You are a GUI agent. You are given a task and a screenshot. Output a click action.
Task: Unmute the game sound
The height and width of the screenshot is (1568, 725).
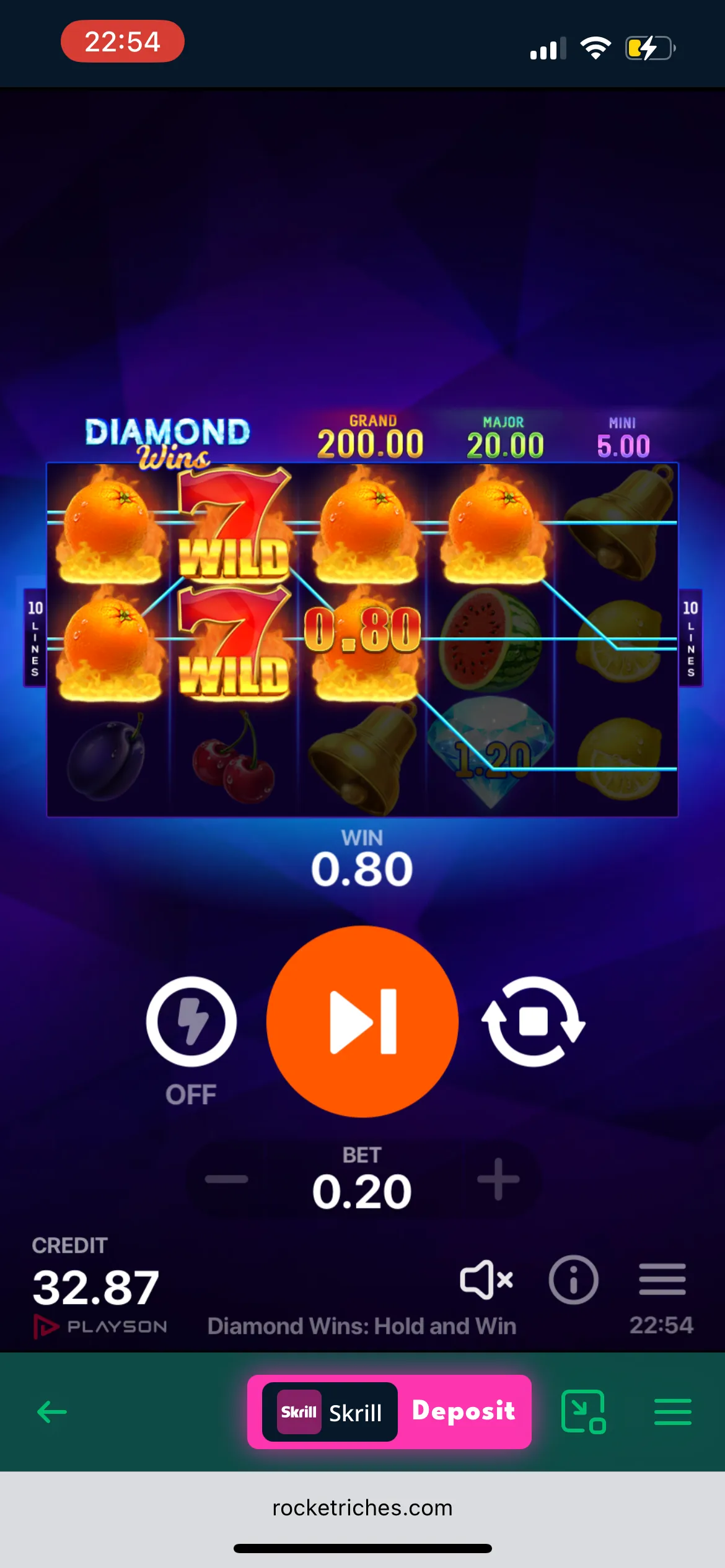(486, 1279)
